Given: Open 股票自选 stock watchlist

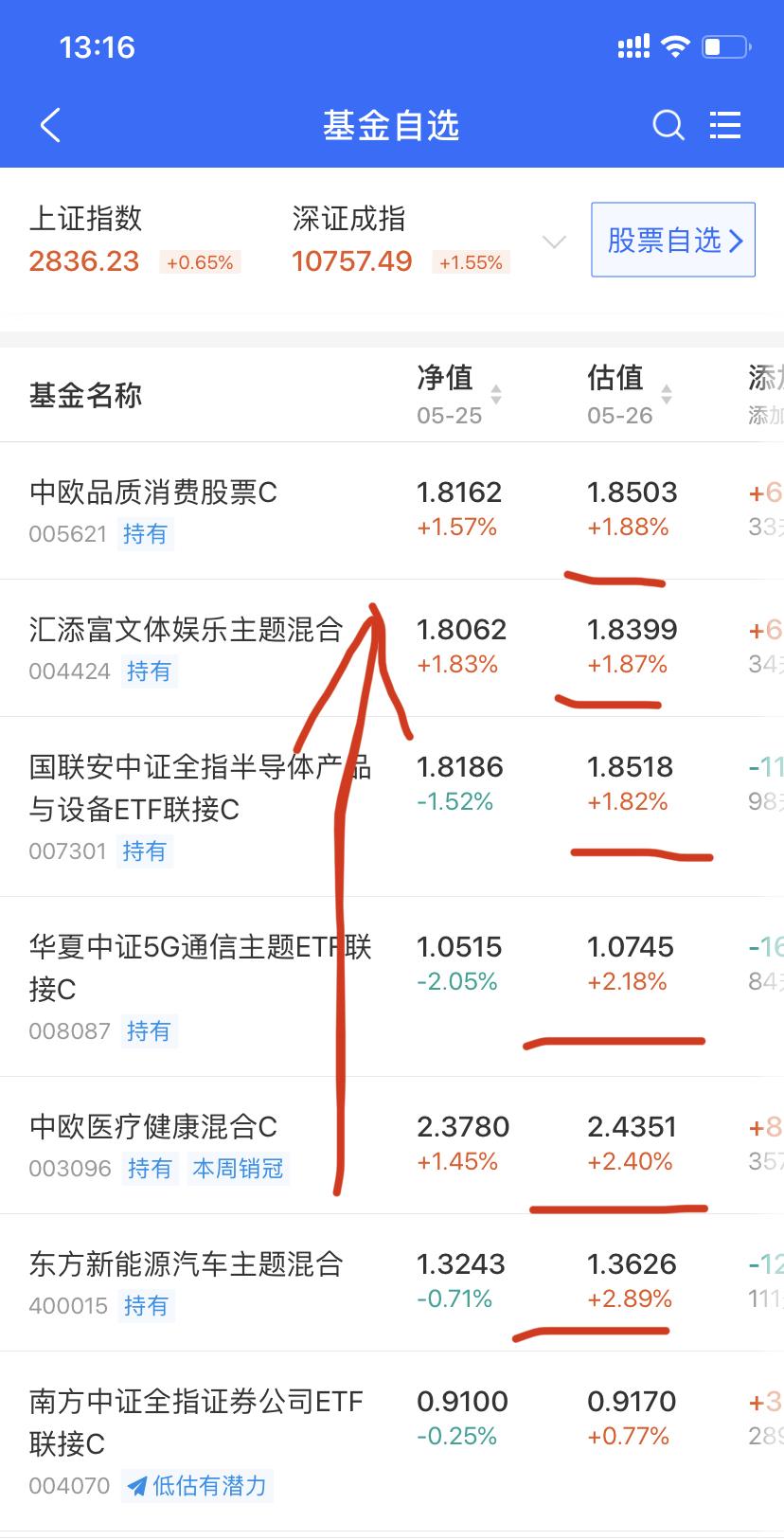Looking at the screenshot, I should coord(673,241).
